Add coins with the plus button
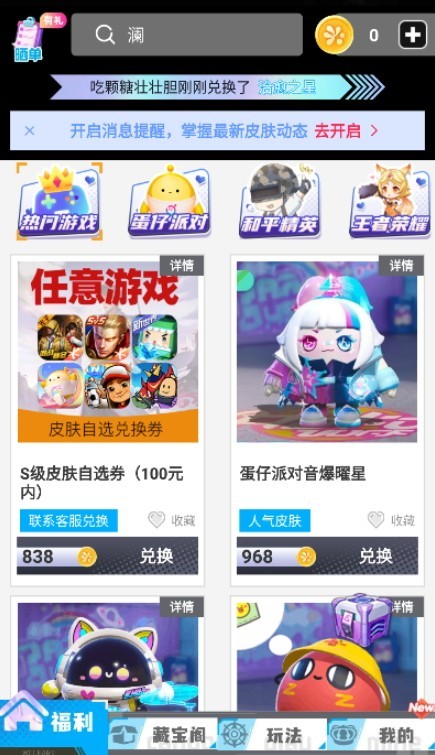435x755 pixels. [412, 35]
